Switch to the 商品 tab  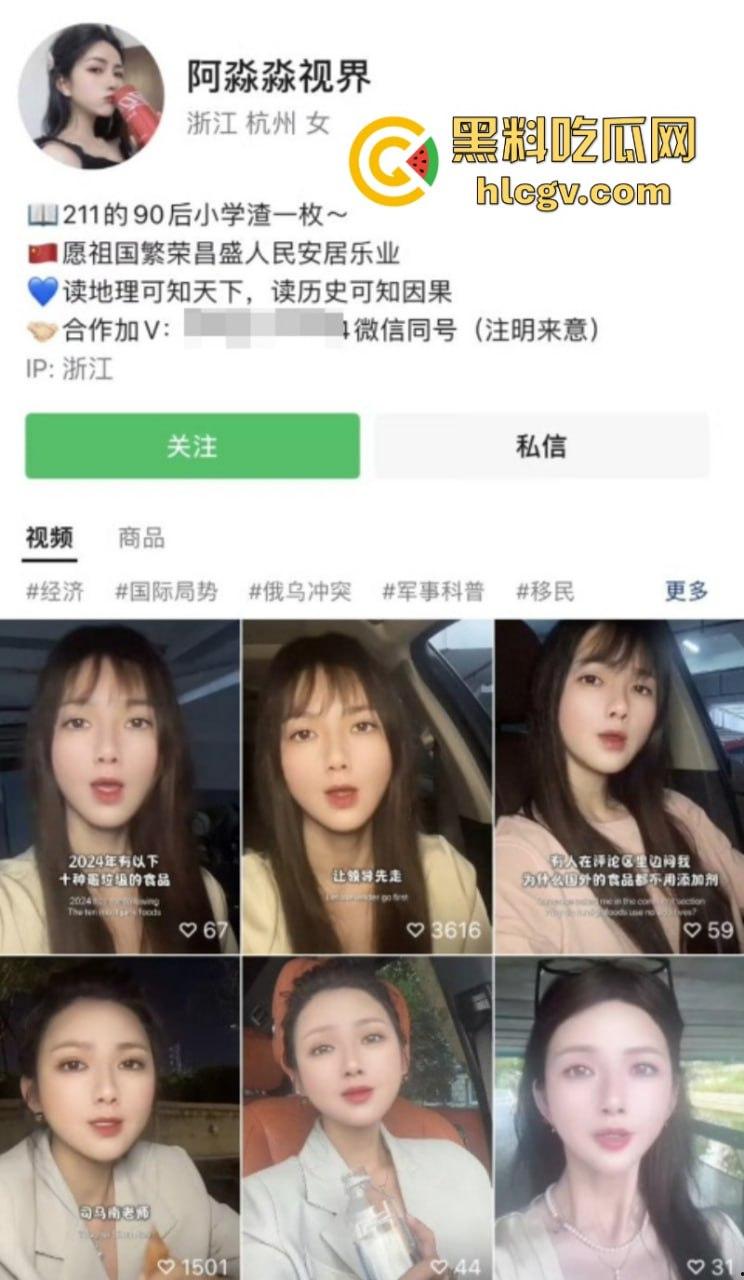click(143, 538)
